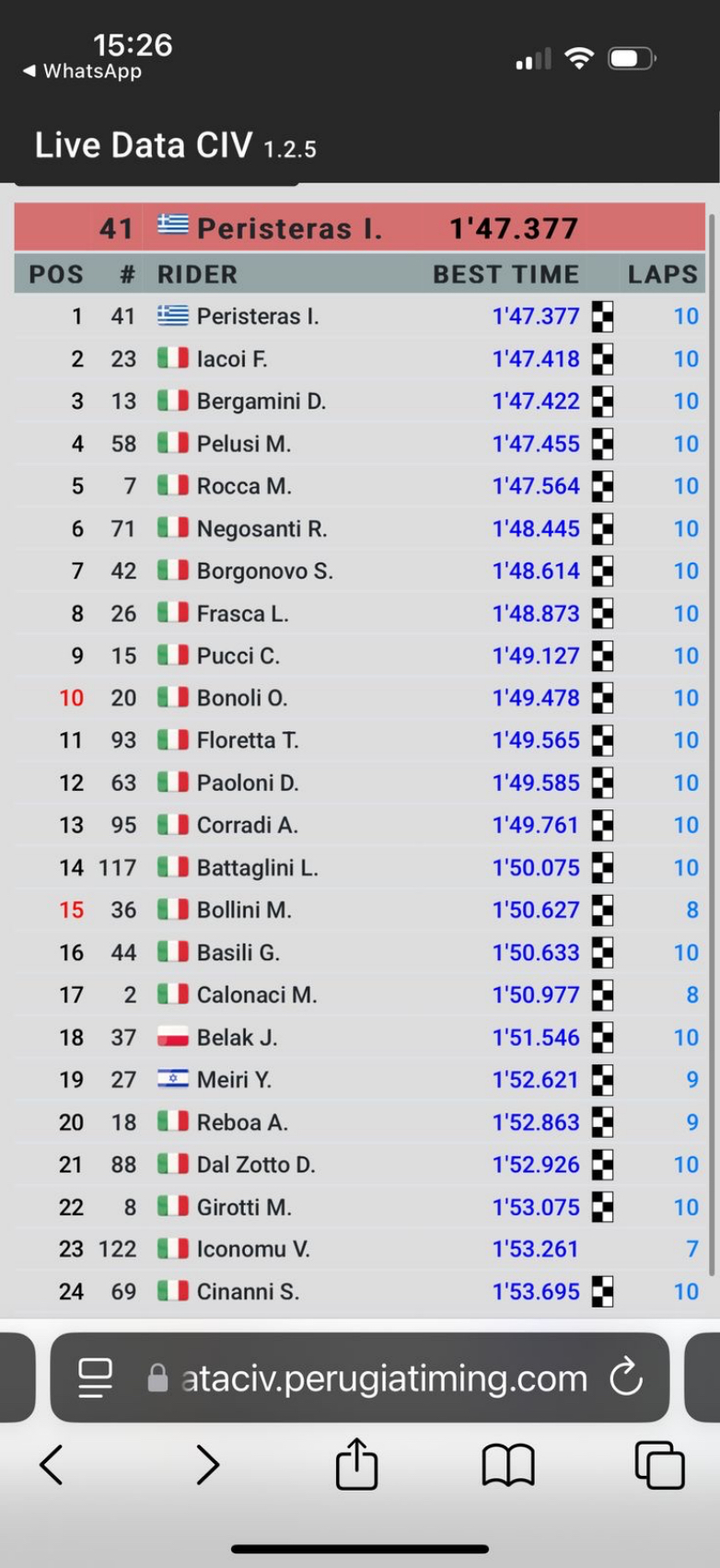Share this timing page
Image resolution: width=720 pixels, height=1568 pixels.
tap(356, 1464)
